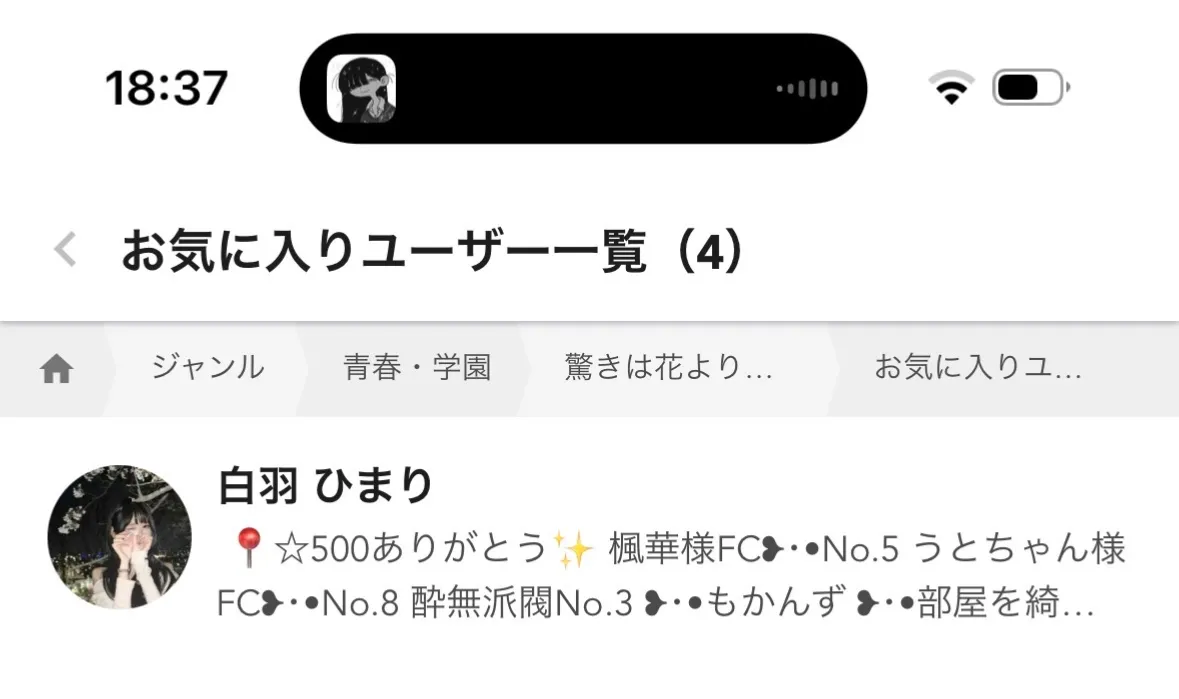Open the ジャンル breadcrumb

tap(208, 368)
